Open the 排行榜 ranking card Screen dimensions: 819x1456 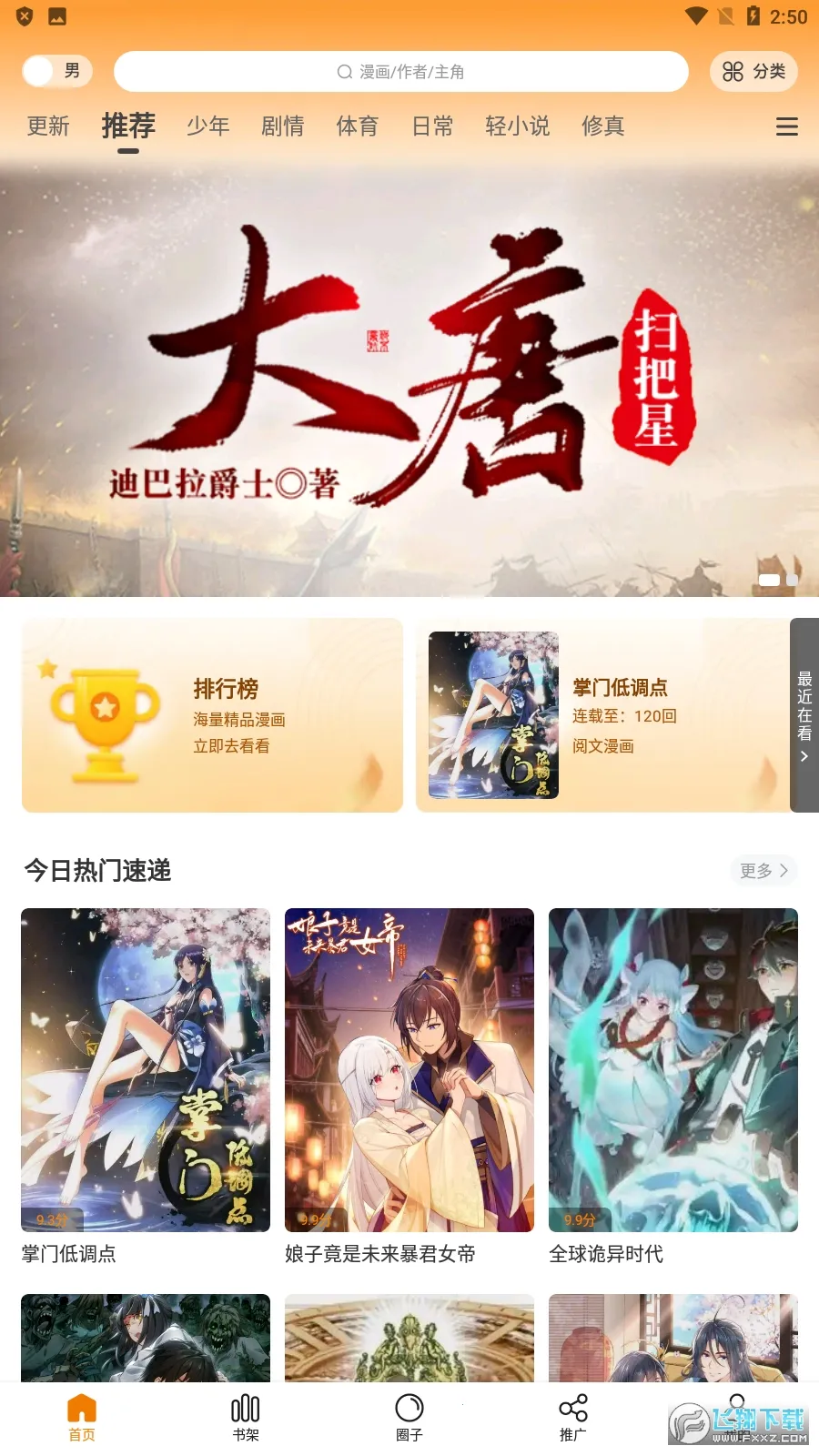click(212, 715)
